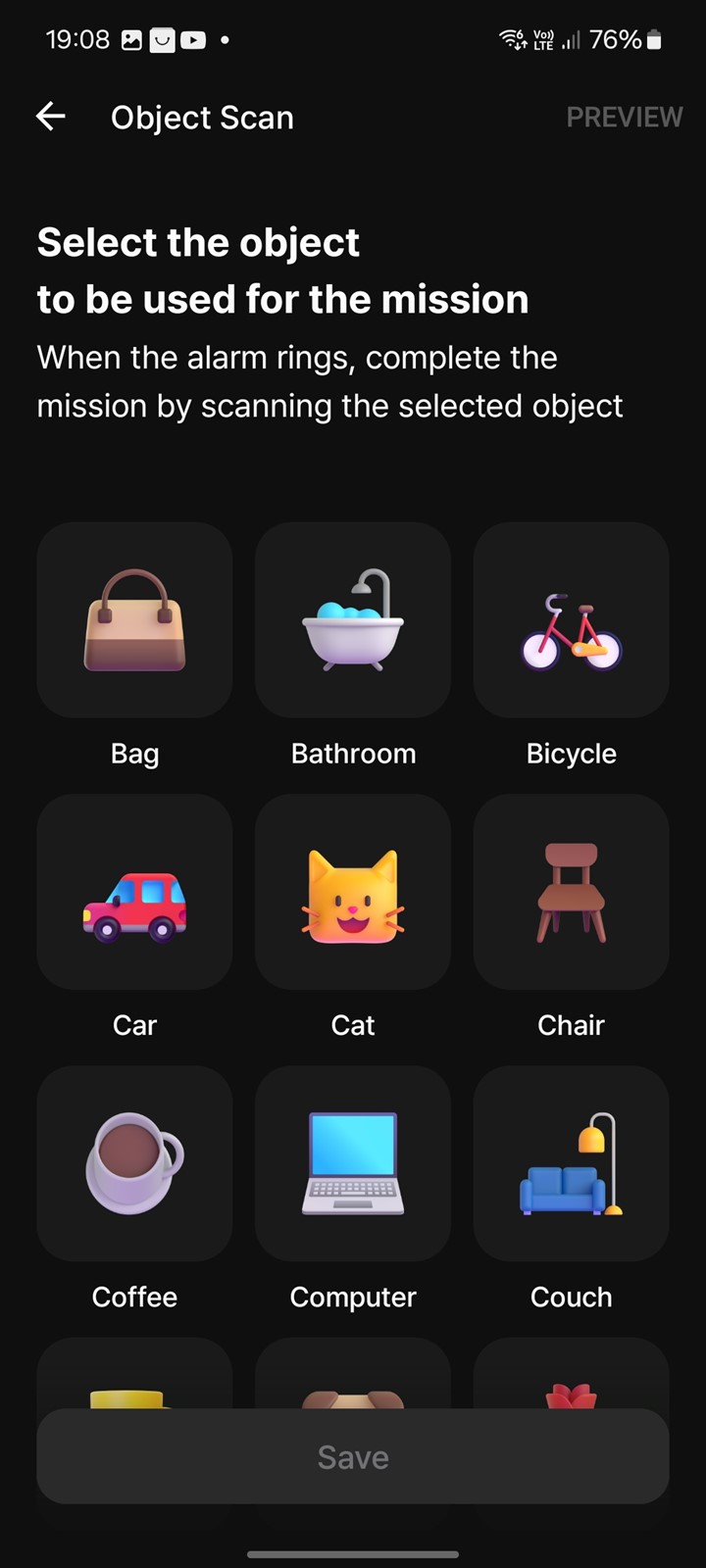Go back from Object Scan
The width and height of the screenshot is (706, 1568).
(x=51, y=117)
